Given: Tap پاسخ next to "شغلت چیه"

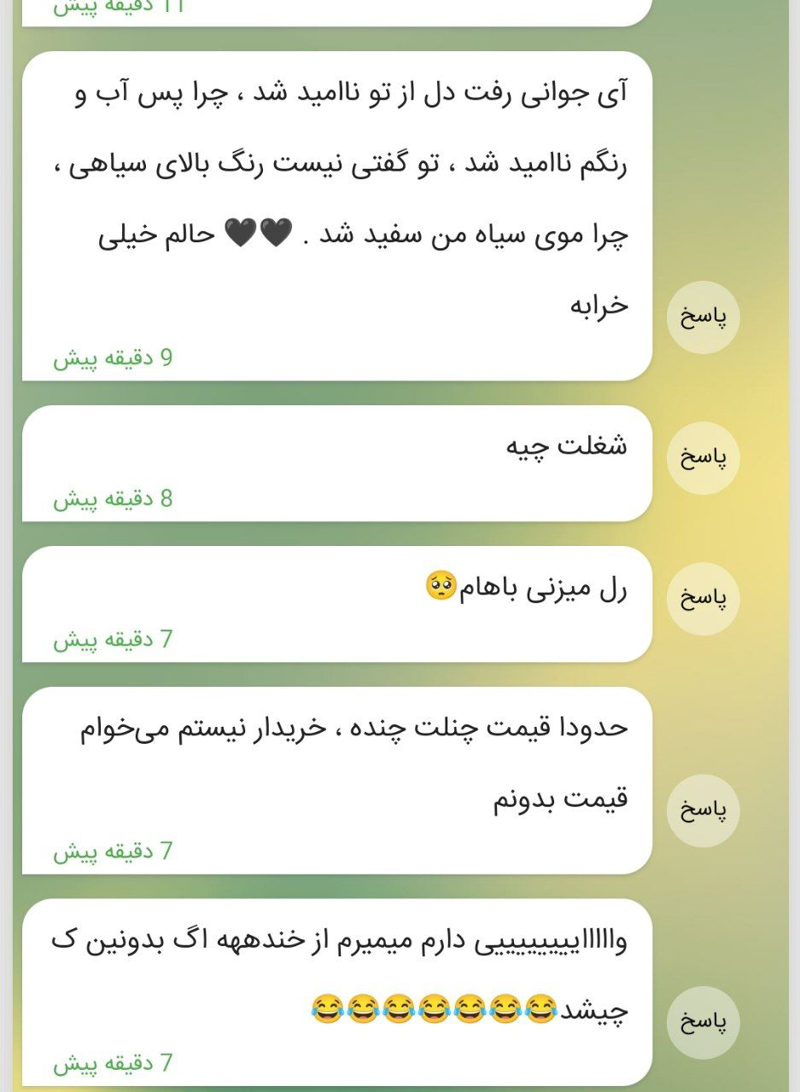Looking at the screenshot, I should [x=703, y=458].
